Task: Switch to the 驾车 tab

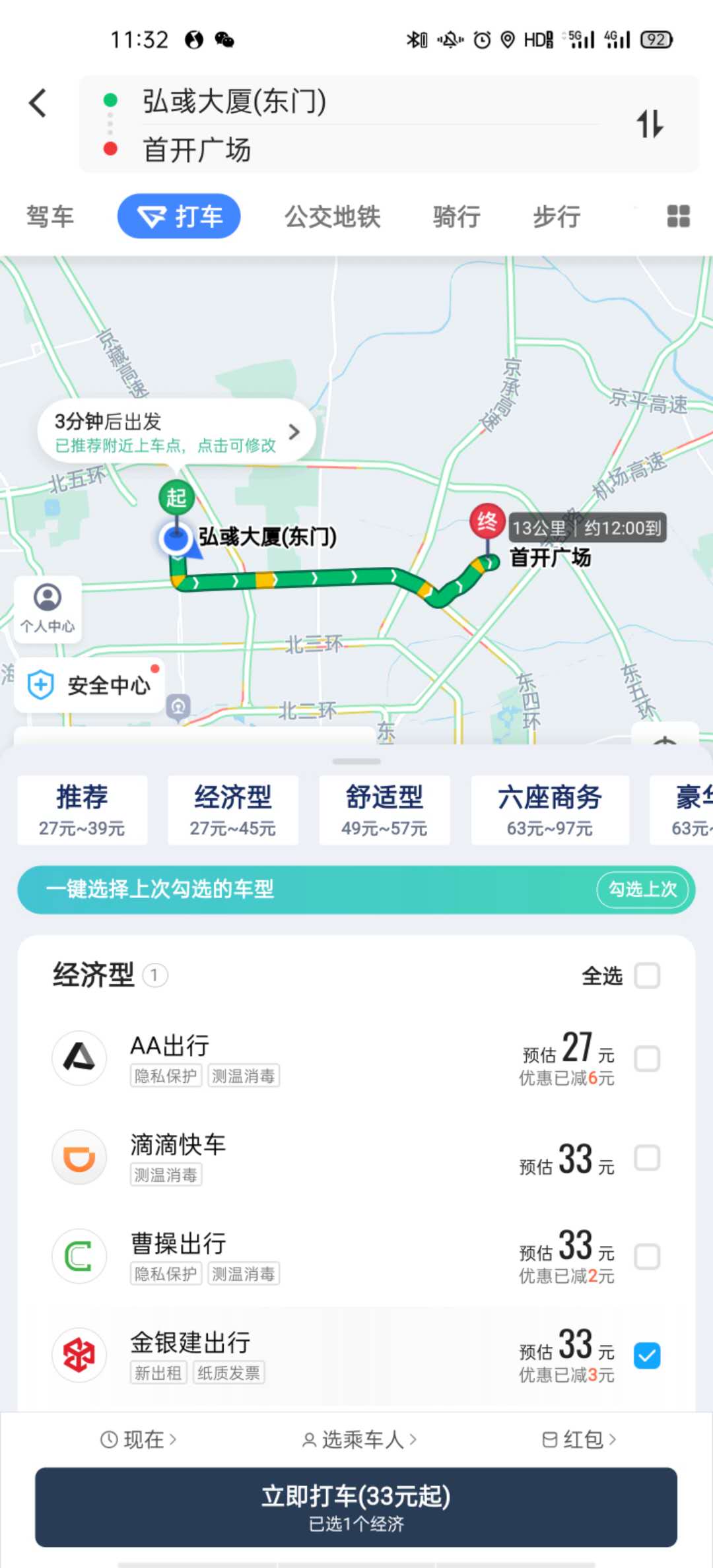Action: [x=50, y=216]
